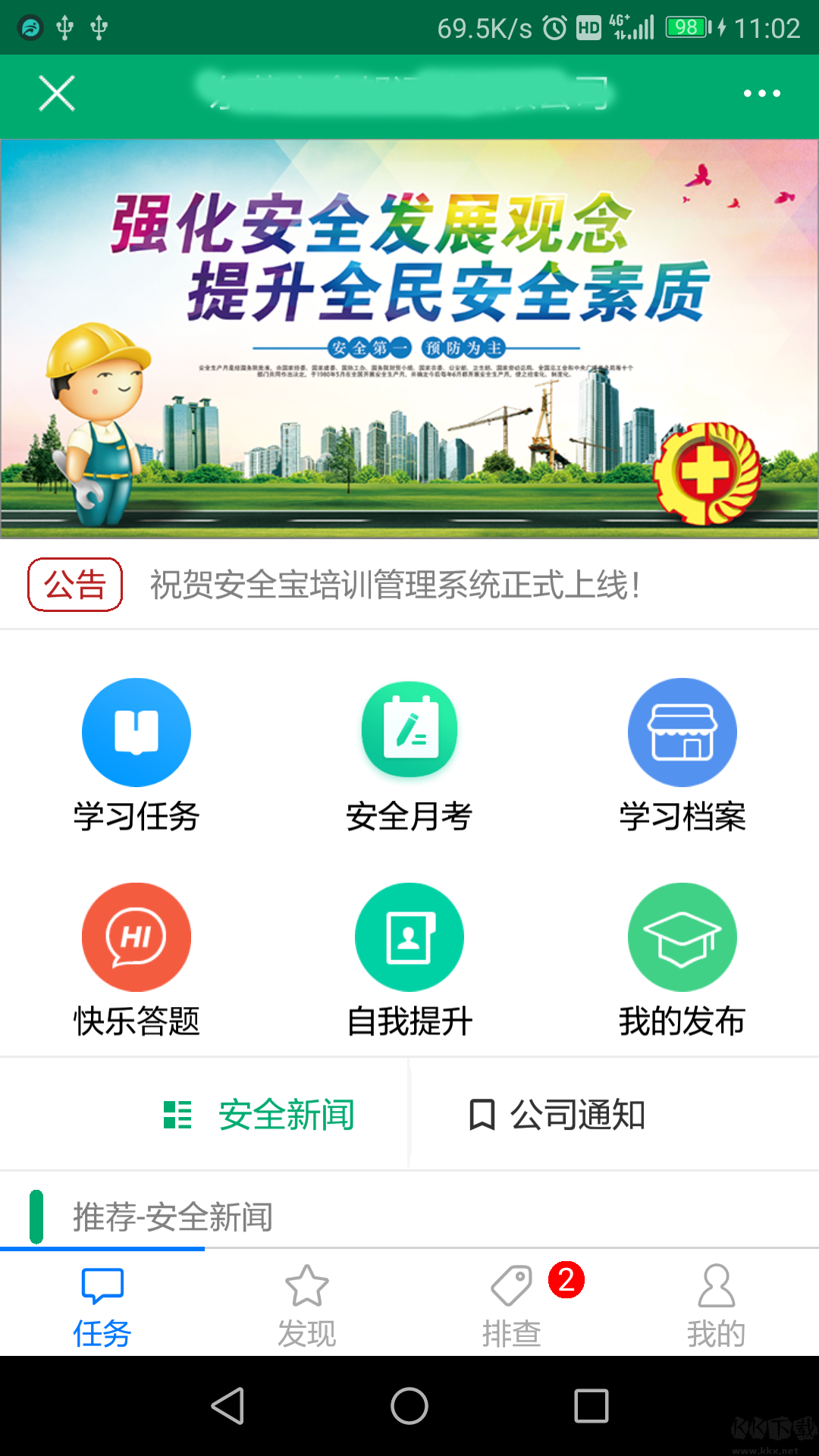The height and width of the screenshot is (1456, 819).
Task: Open the safety promotion banner
Action: tap(409, 338)
